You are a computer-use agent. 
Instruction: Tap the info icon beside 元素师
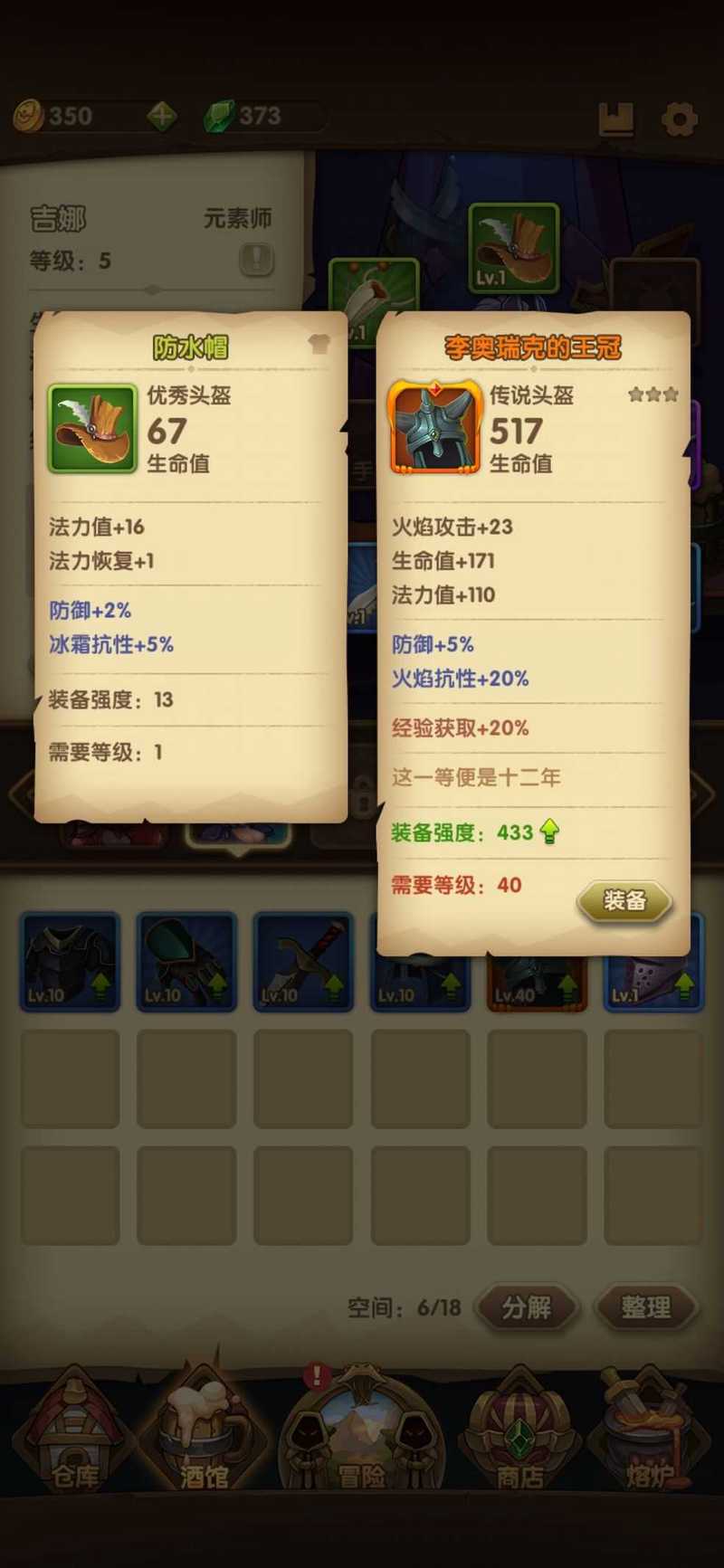click(256, 261)
